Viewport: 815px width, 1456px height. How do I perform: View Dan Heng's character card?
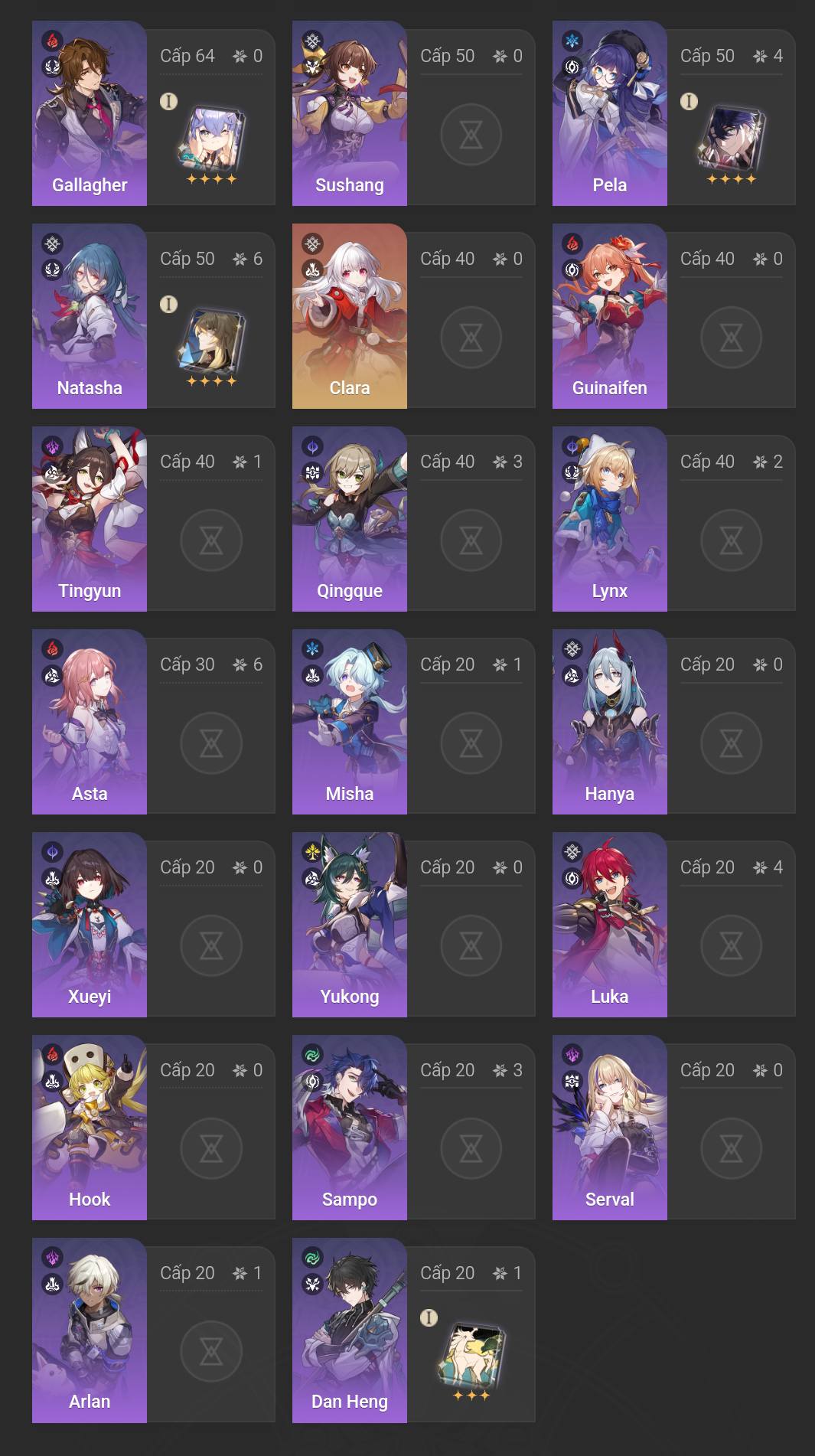(x=350, y=1330)
